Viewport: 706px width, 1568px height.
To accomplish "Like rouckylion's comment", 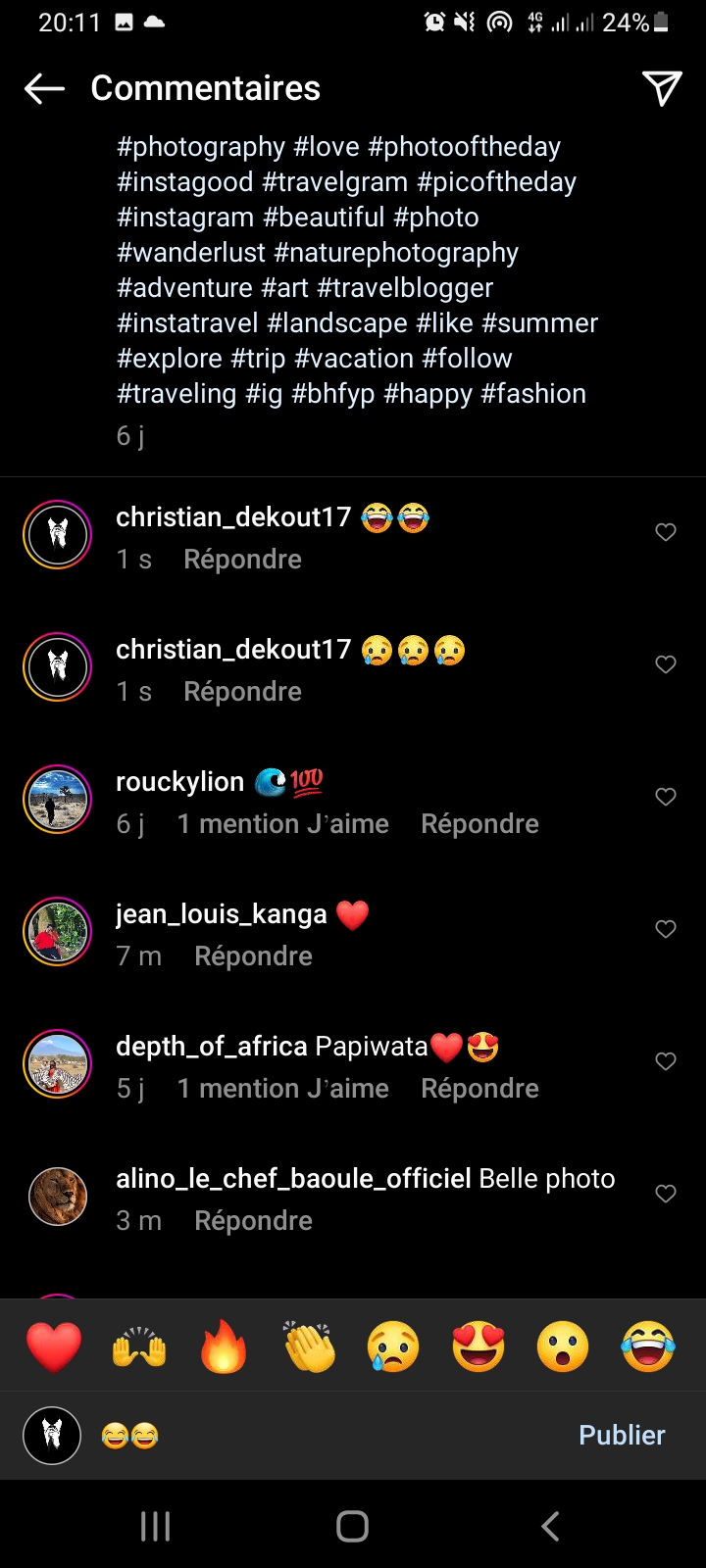I will pos(666,797).
